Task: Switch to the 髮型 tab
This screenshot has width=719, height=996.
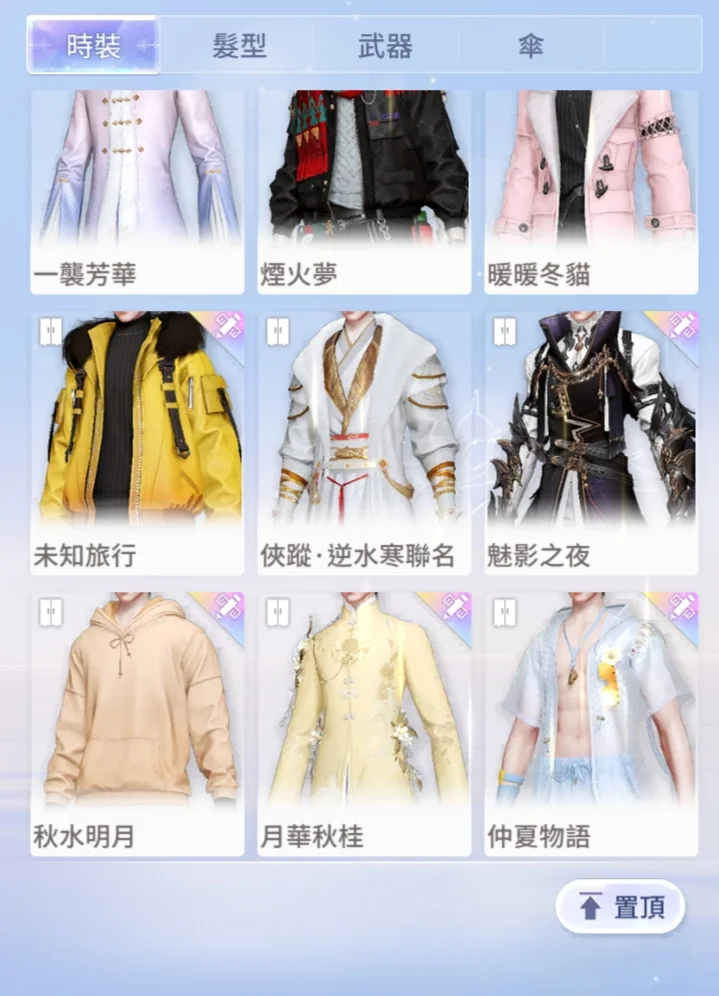Action: pos(240,46)
